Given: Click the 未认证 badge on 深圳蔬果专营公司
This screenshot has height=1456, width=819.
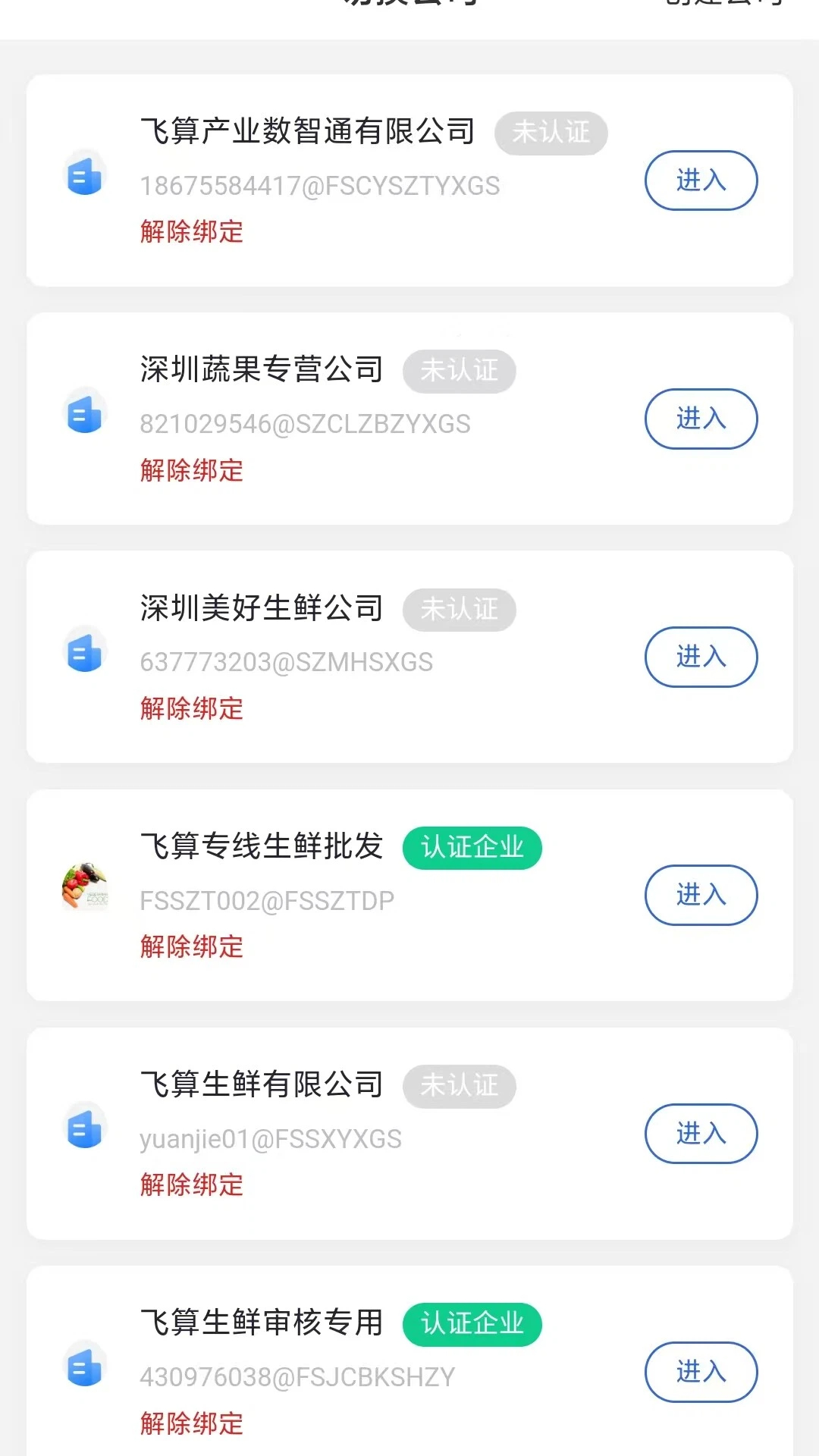Looking at the screenshot, I should [460, 371].
